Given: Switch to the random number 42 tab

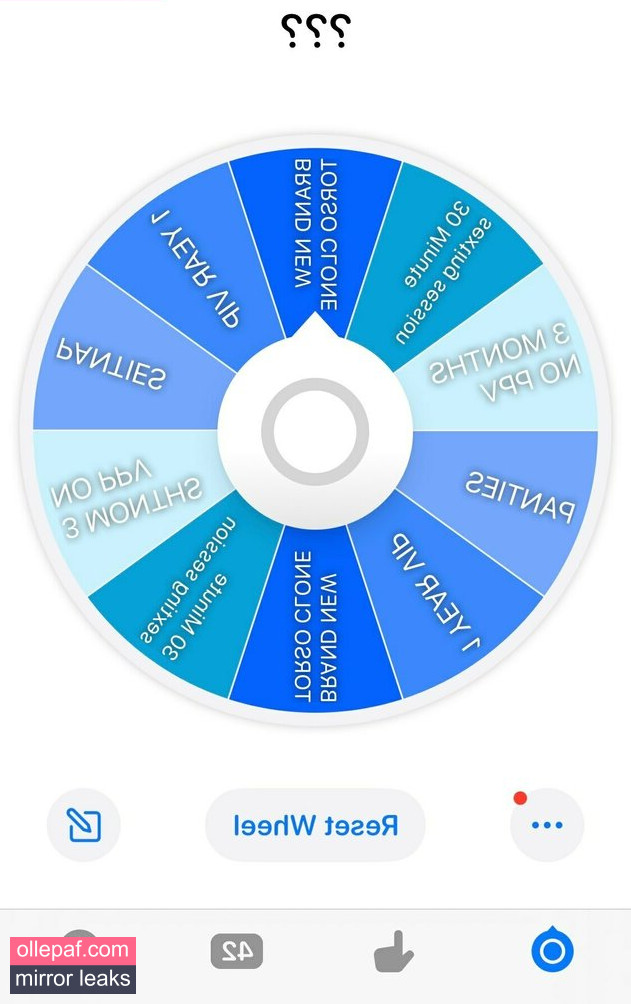Looking at the screenshot, I should pyautogui.click(x=237, y=951).
